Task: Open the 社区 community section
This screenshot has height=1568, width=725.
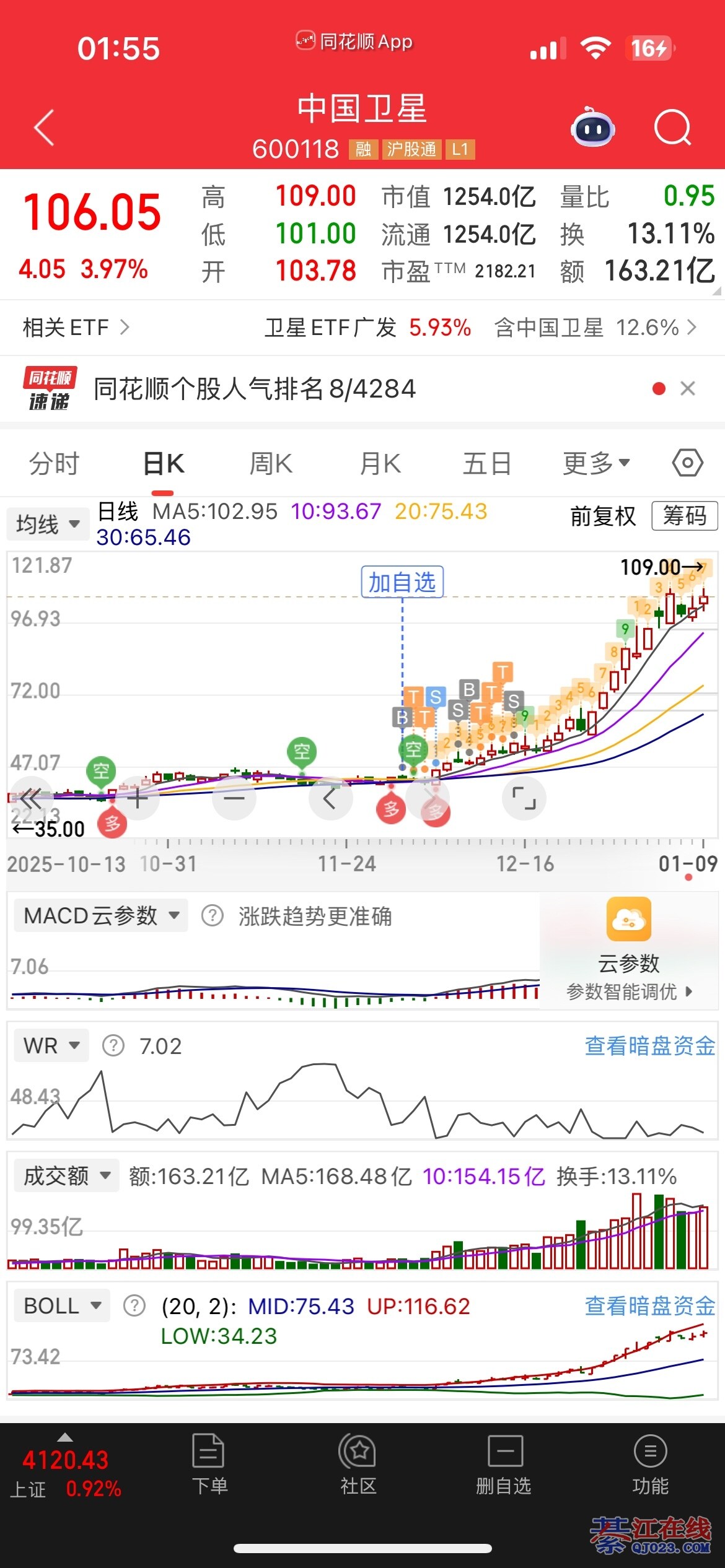Action: coord(358,1465)
